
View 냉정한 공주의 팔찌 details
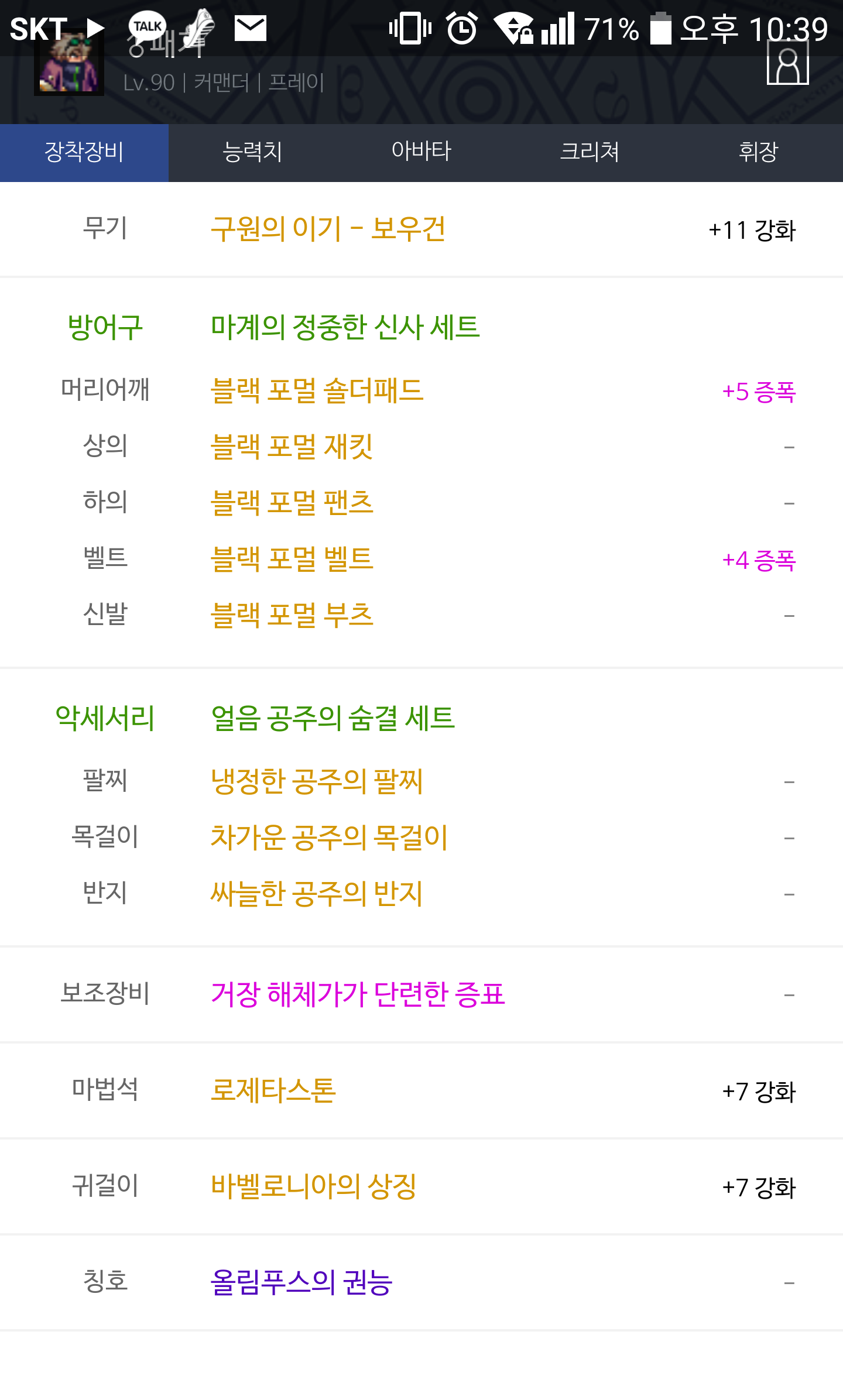click(x=317, y=781)
